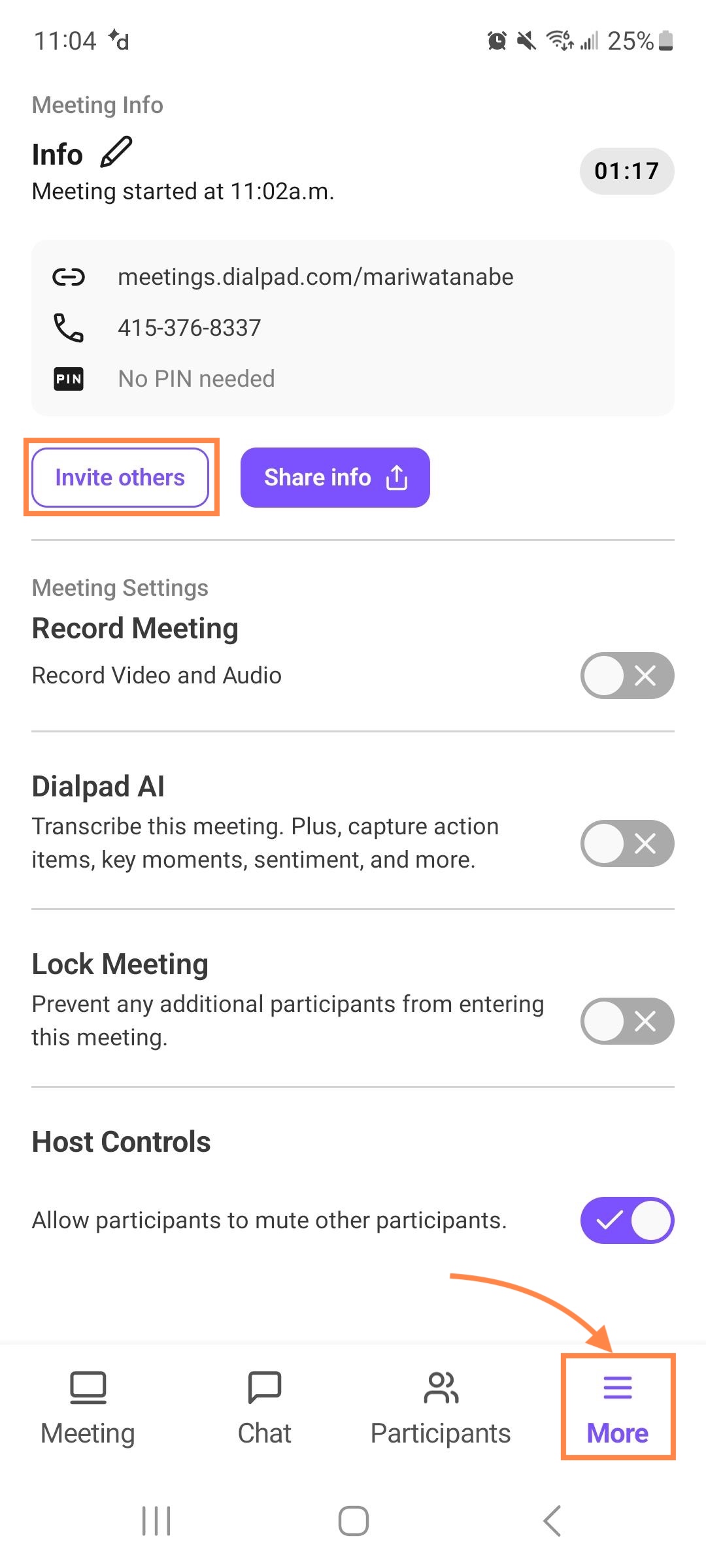Tap the phone icon next to dial-in number
The width and height of the screenshot is (706, 1568).
click(x=69, y=327)
